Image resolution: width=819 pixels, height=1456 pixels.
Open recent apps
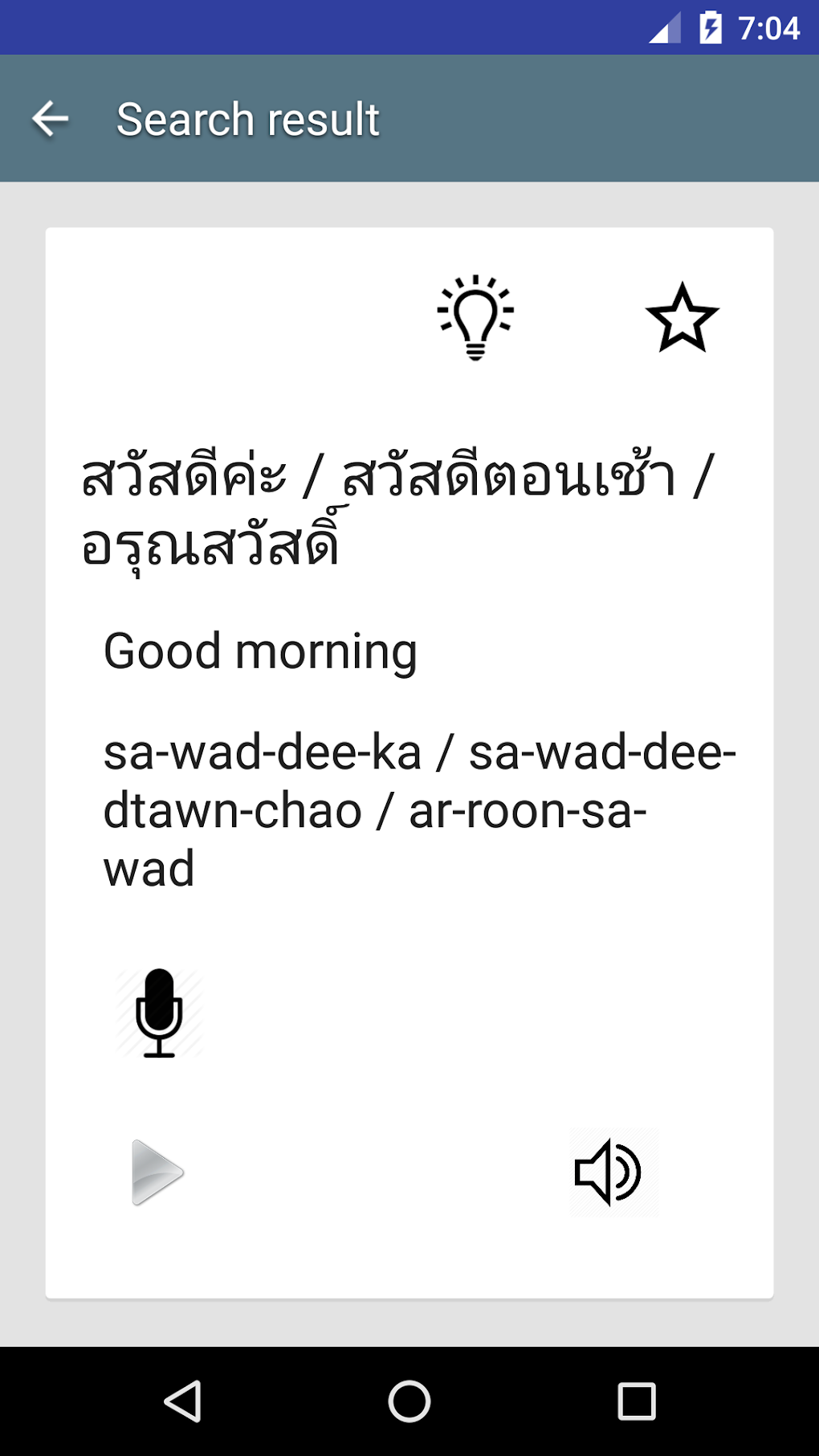636,1401
